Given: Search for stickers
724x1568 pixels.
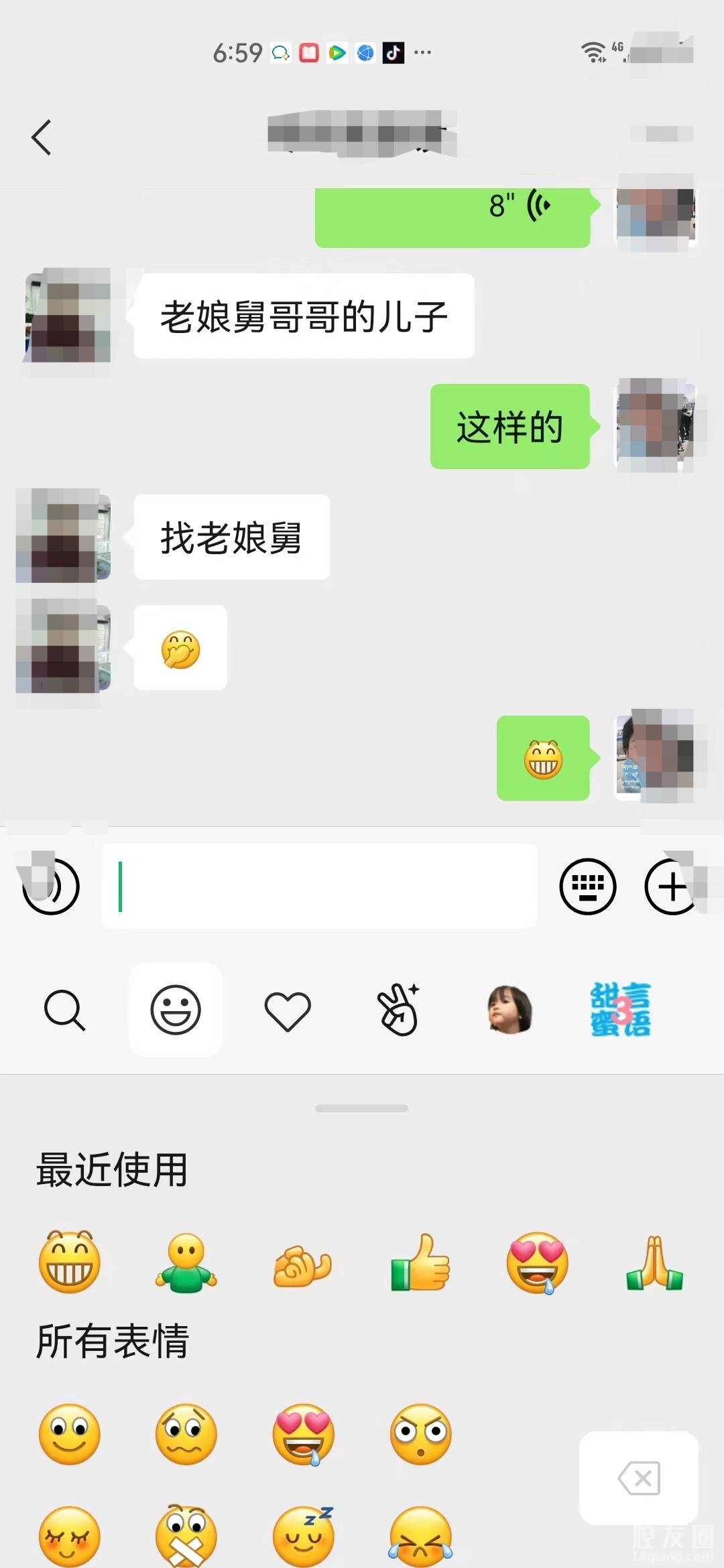Looking at the screenshot, I should coord(64,1010).
